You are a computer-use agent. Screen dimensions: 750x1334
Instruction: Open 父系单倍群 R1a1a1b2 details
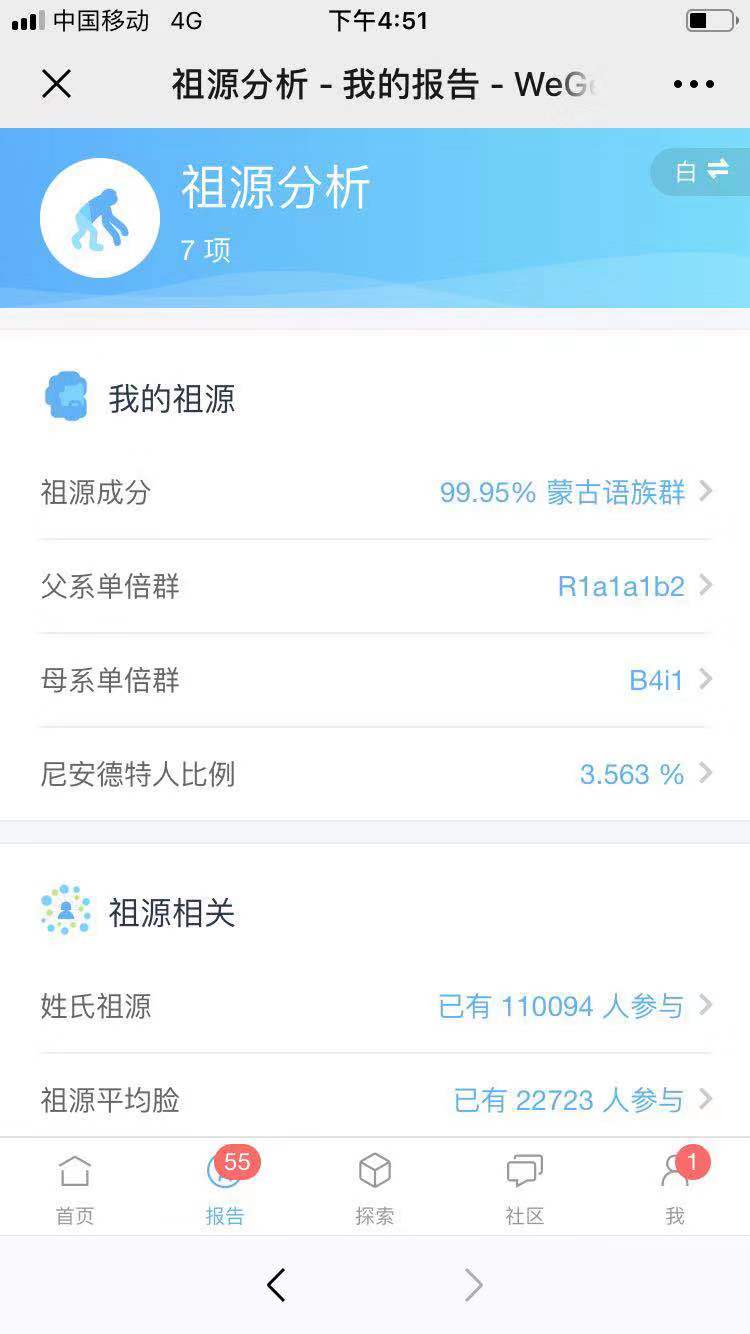point(375,586)
